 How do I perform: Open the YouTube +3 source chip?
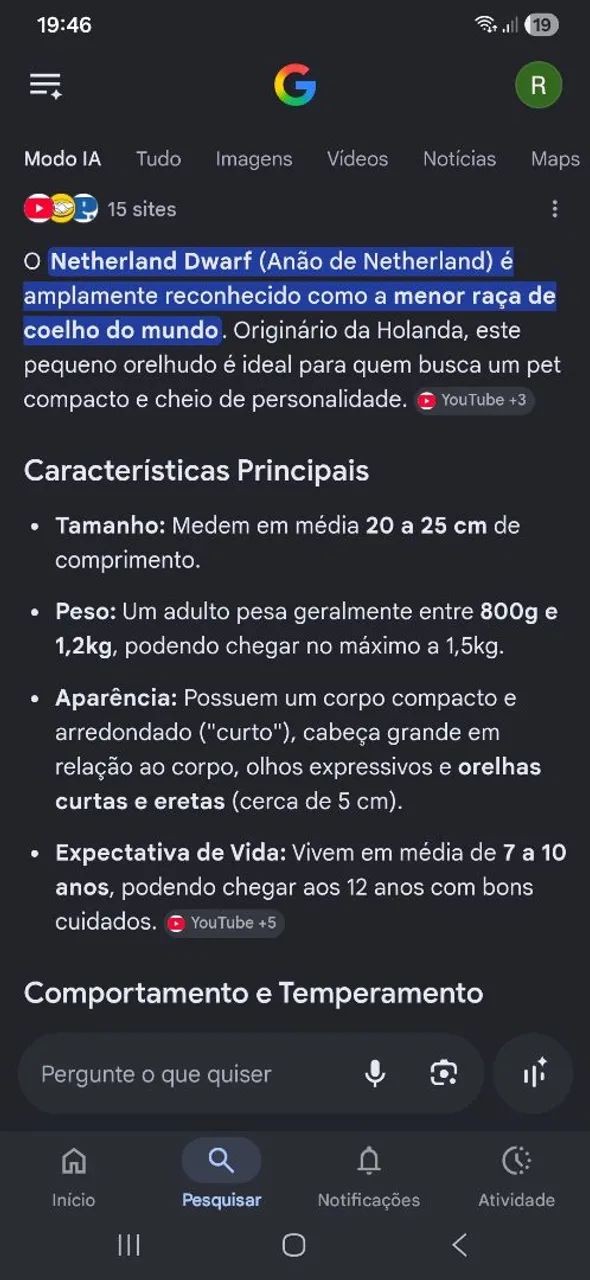click(474, 400)
